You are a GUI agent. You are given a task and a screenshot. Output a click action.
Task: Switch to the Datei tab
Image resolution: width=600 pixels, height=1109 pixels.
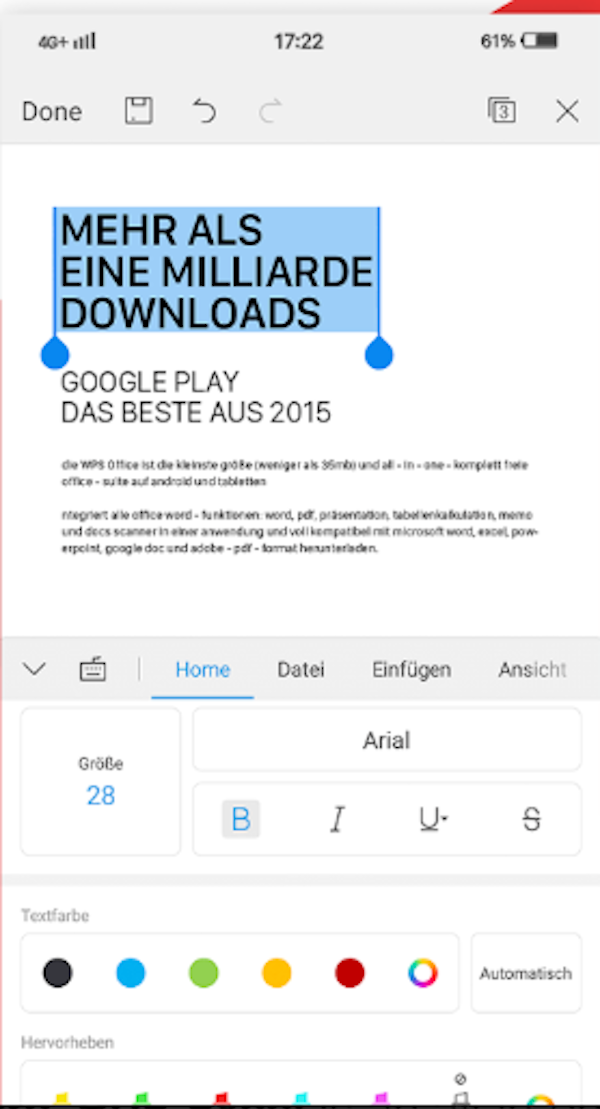pos(301,670)
